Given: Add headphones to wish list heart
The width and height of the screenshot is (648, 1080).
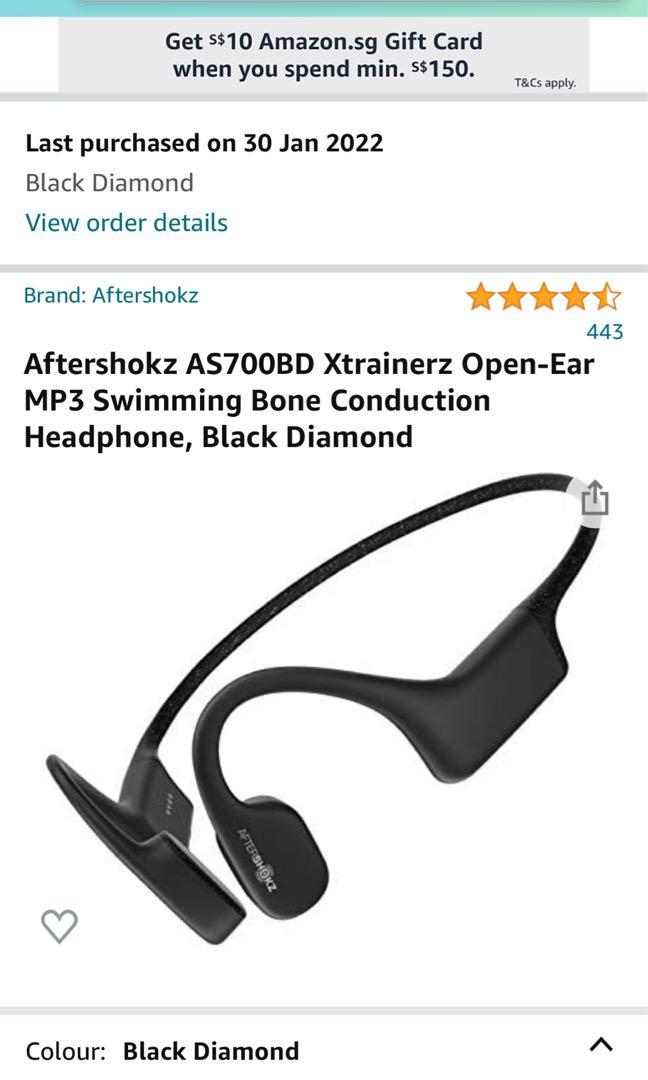Looking at the screenshot, I should pyautogui.click(x=59, y=926).
